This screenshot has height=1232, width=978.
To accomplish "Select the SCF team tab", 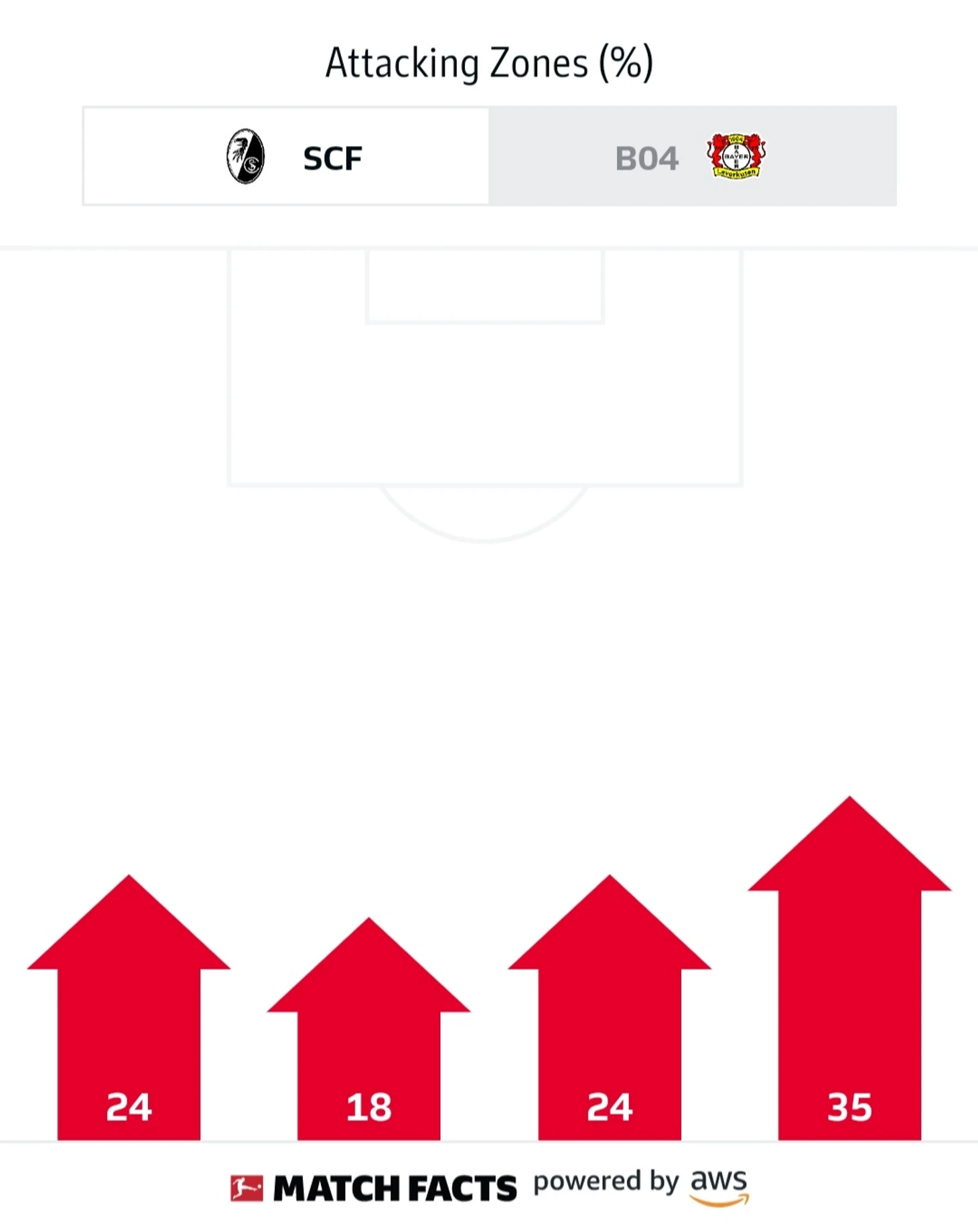I will [x=287, y=157].
